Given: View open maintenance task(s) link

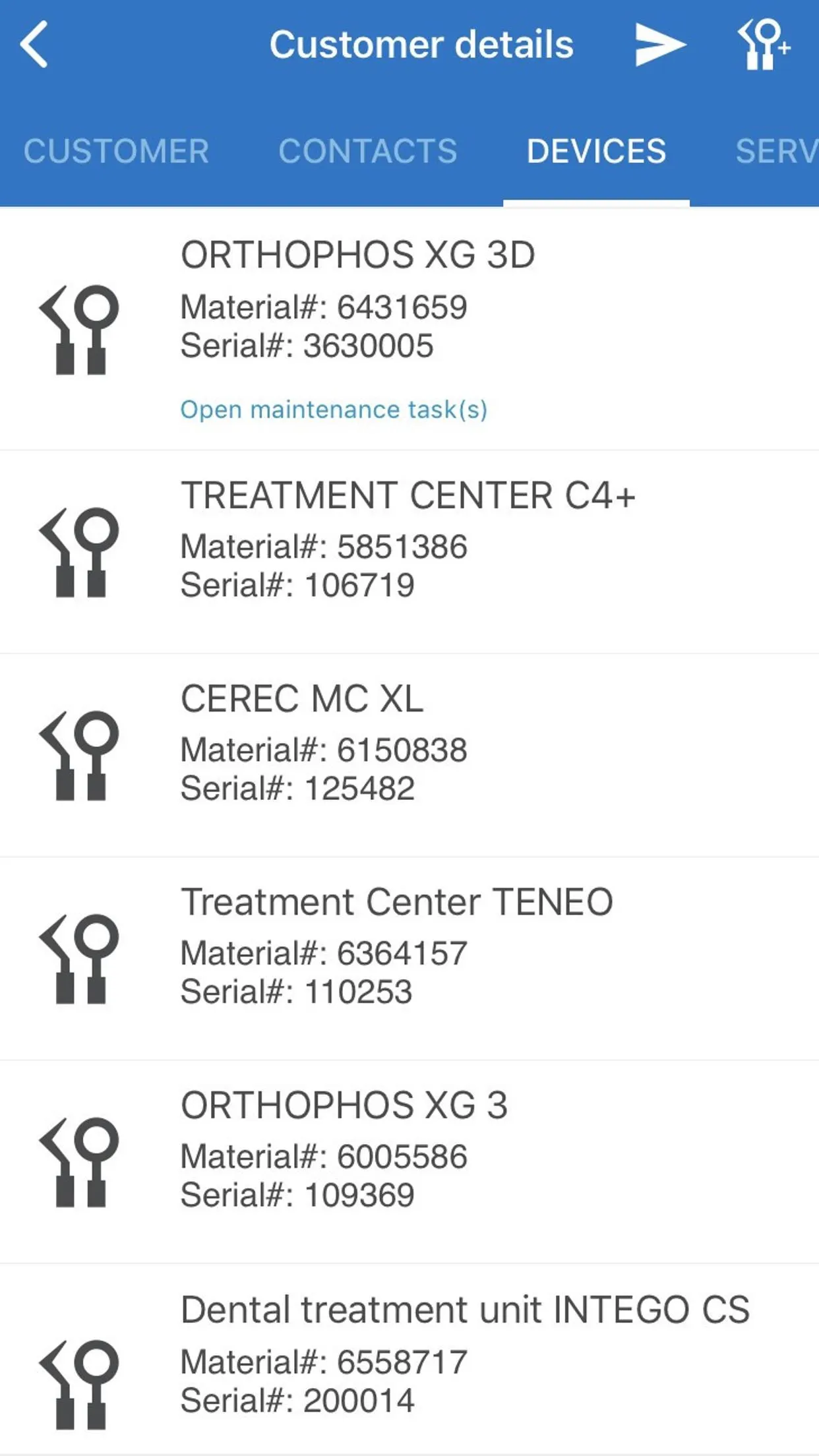Looking at the screenshot, I should point(334,409).
